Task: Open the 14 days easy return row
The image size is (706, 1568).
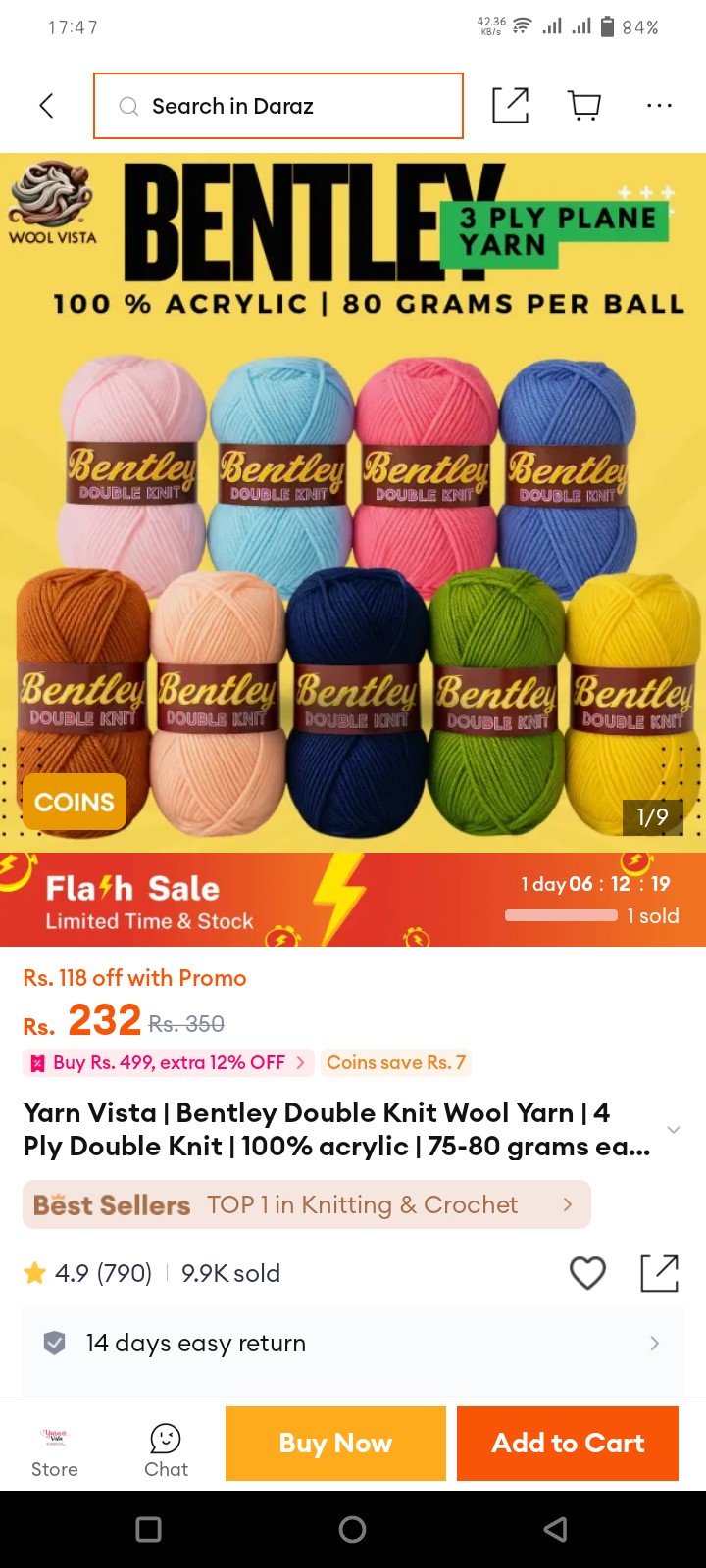Action: (353, 1343)
